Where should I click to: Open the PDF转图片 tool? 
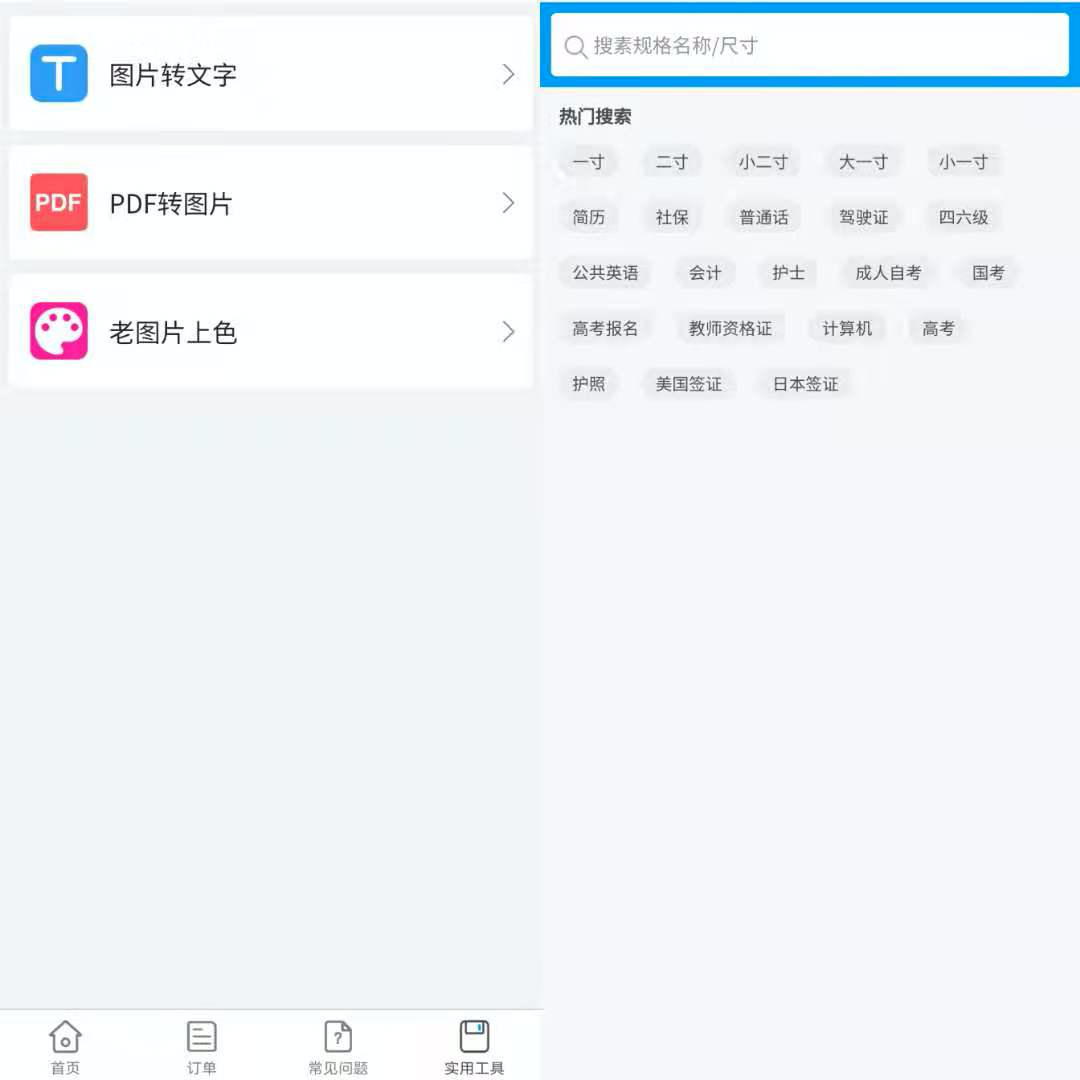tap(270, 203)
